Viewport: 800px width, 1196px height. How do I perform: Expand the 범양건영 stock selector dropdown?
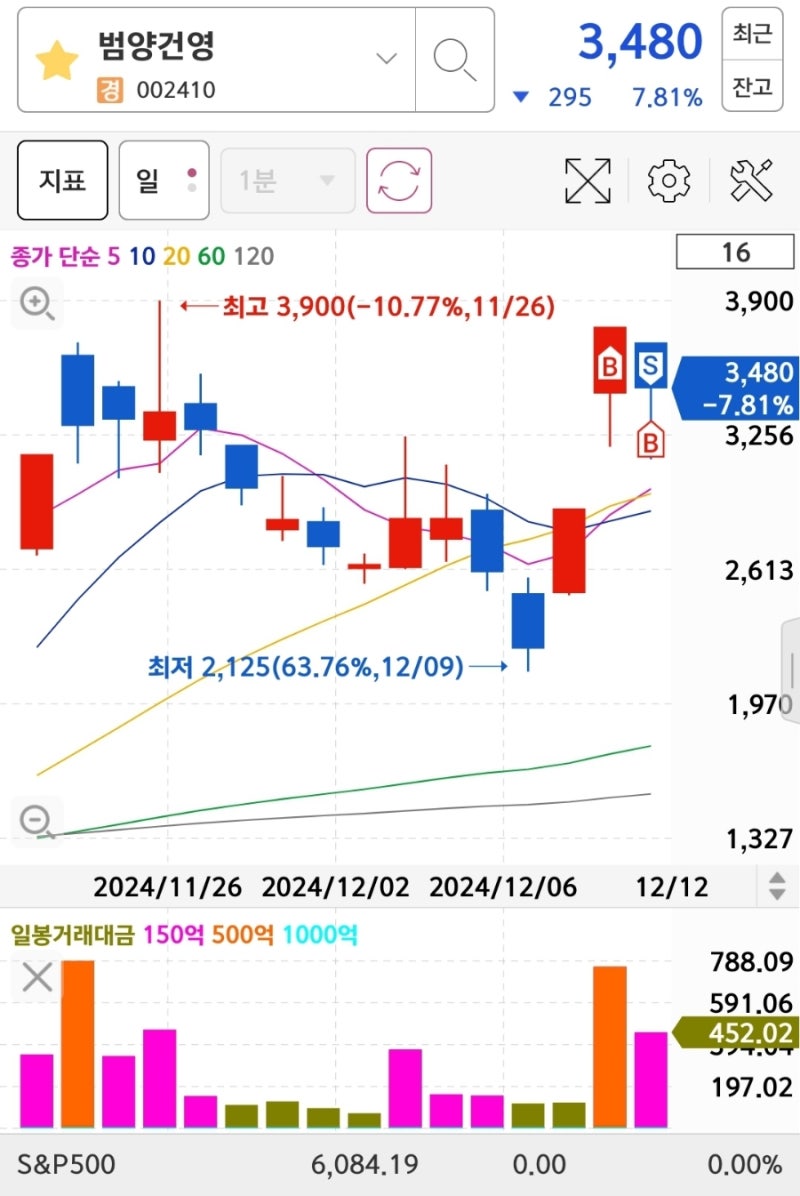point(386,58)
